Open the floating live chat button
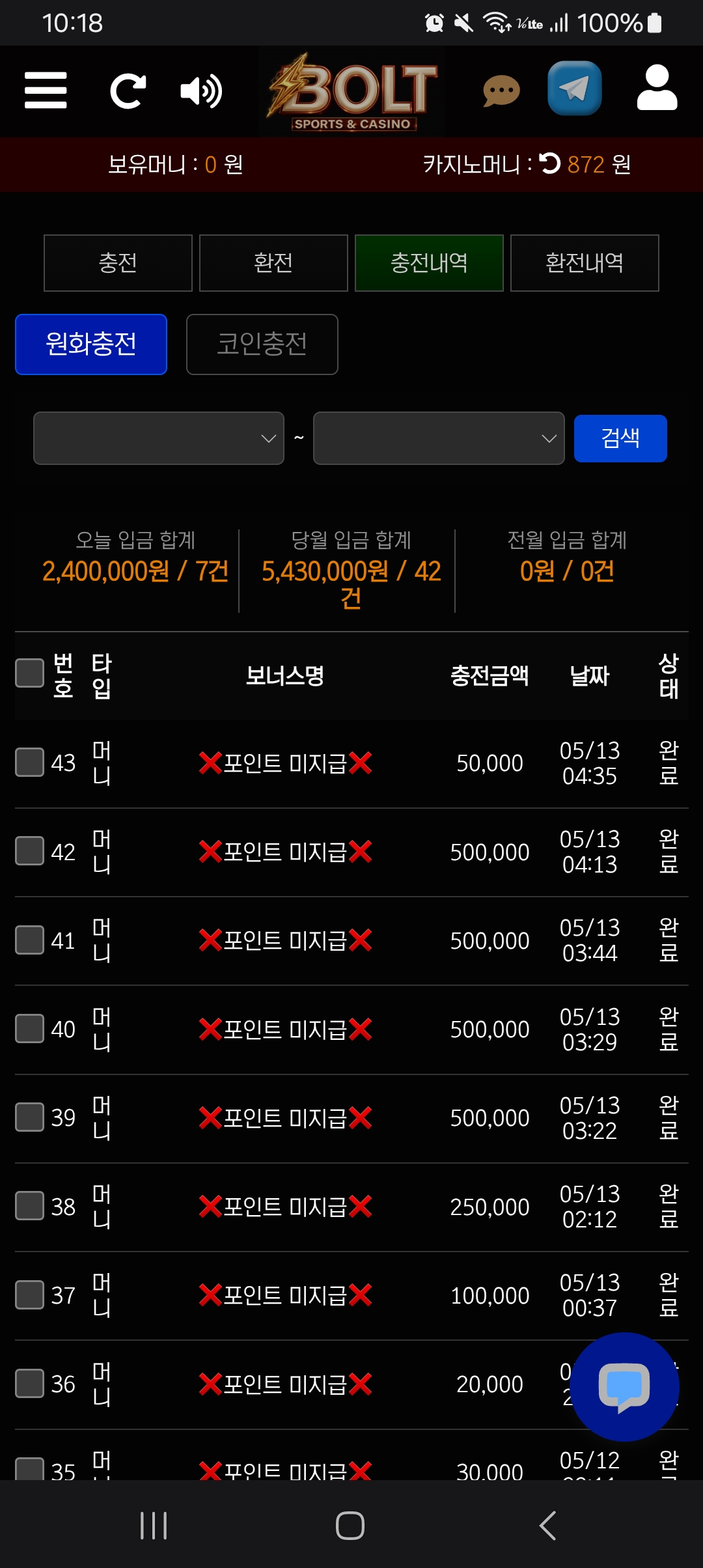 click(624, 1387)
